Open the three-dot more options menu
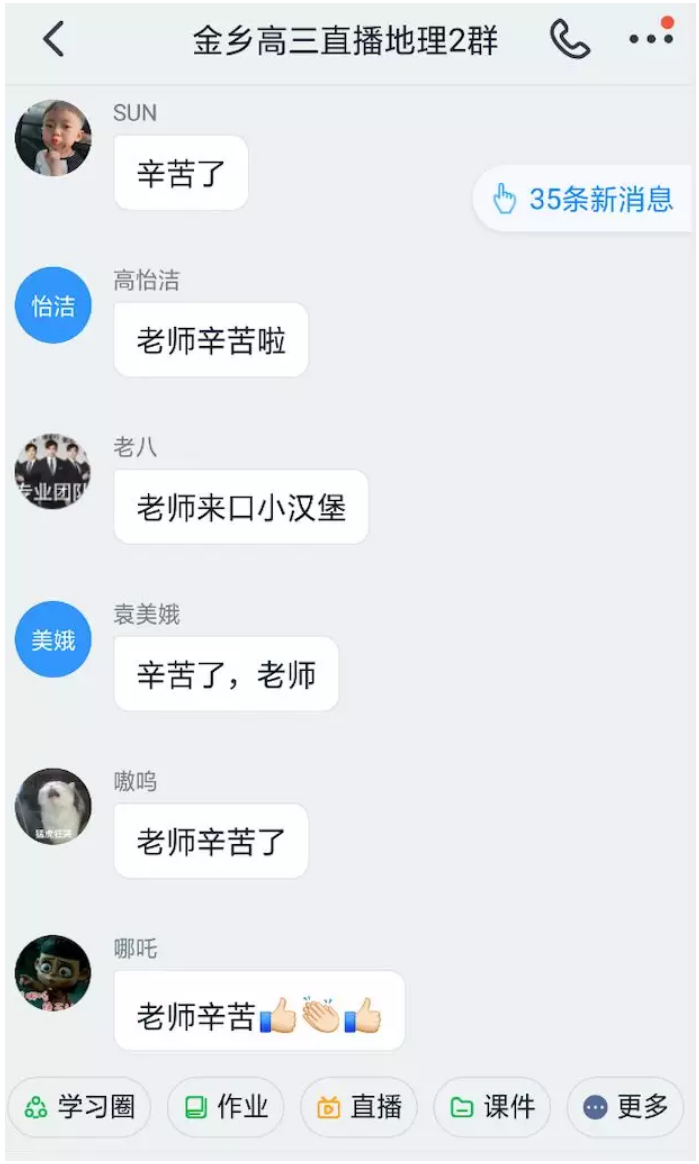699x1164 pixels. pos(650,39)
